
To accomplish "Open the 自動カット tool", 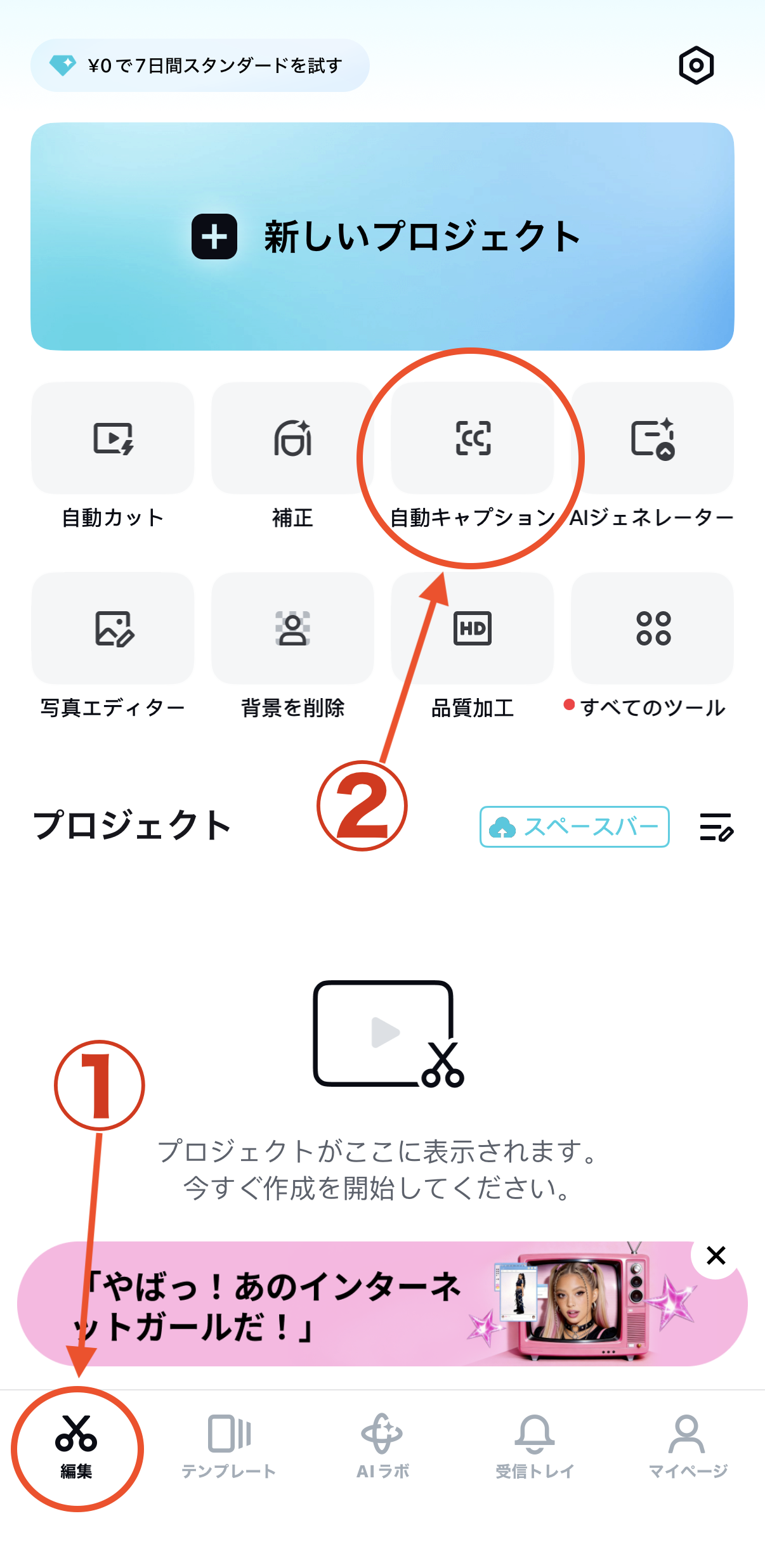I will click(113, 439).
